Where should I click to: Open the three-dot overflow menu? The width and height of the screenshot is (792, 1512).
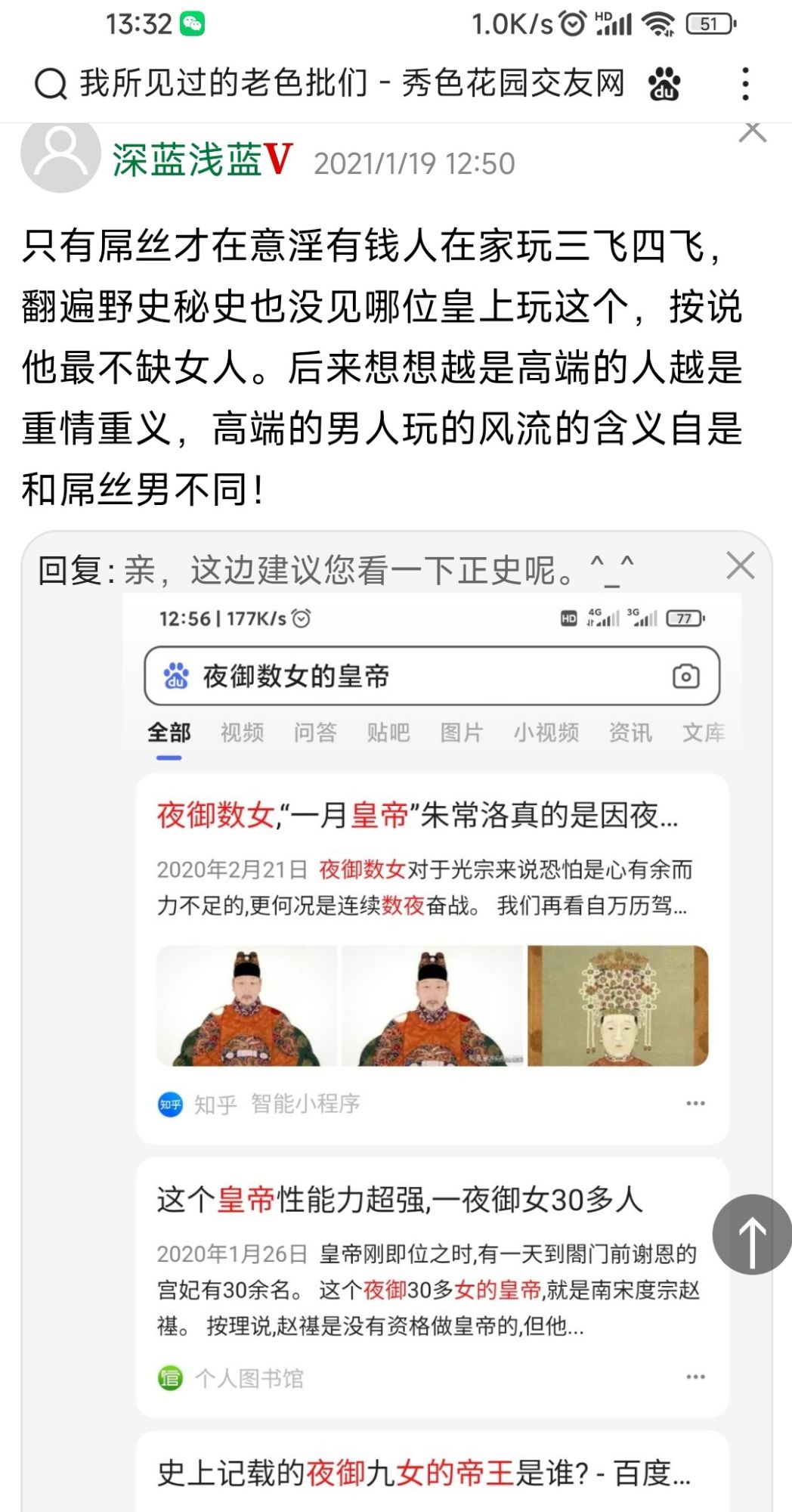pos(745,83)
